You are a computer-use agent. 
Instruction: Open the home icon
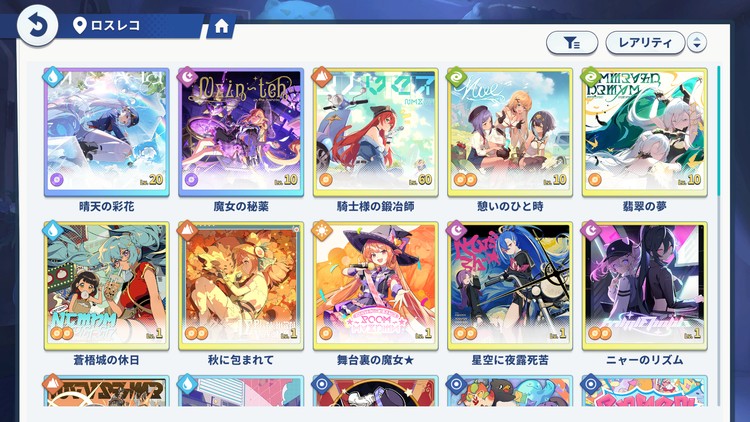221,26
